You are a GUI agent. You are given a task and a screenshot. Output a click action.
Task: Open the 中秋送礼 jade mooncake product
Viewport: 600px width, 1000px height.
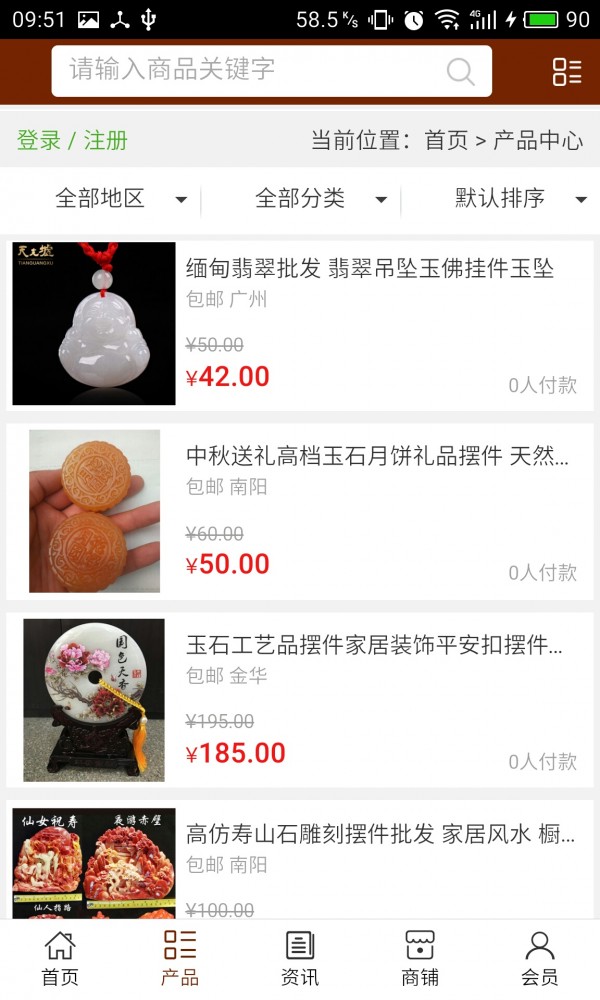click(376, 456)
